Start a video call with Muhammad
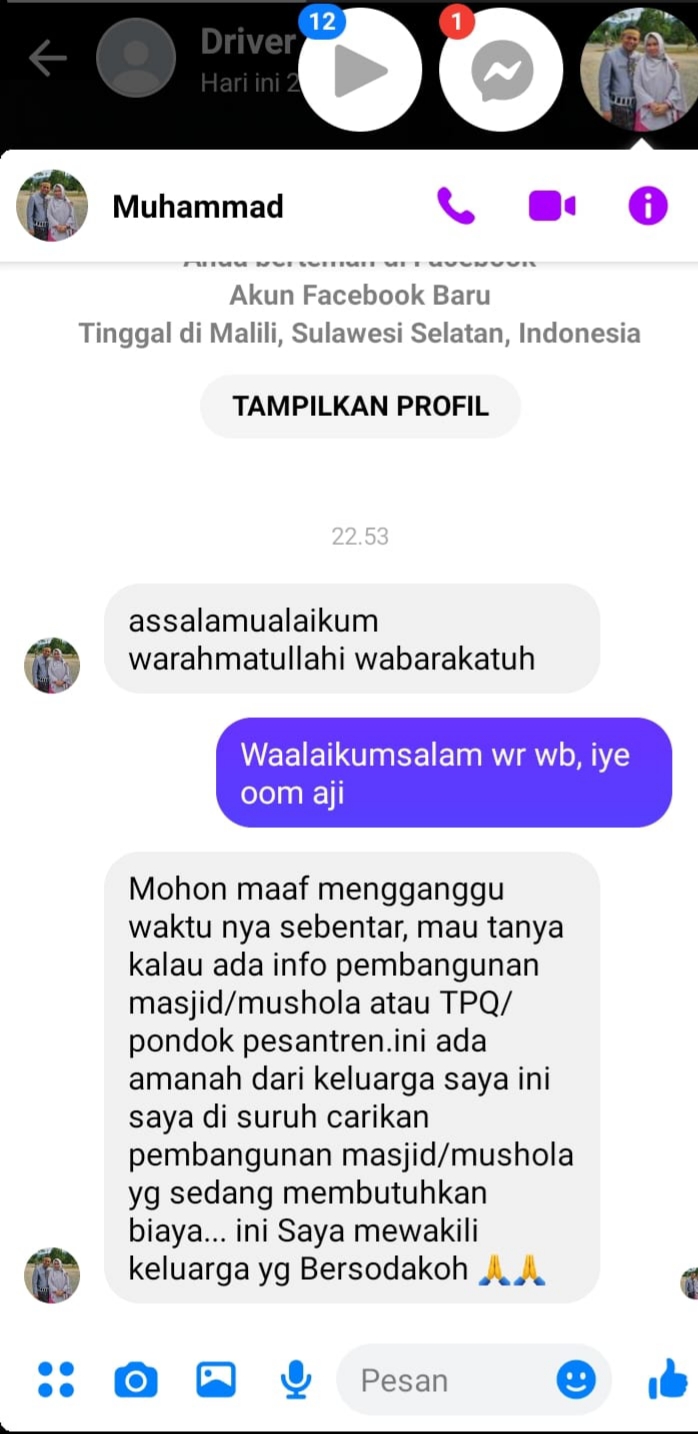Viewport: 698px width, 1434px height. pyautogui.click(x=552, y=206)
